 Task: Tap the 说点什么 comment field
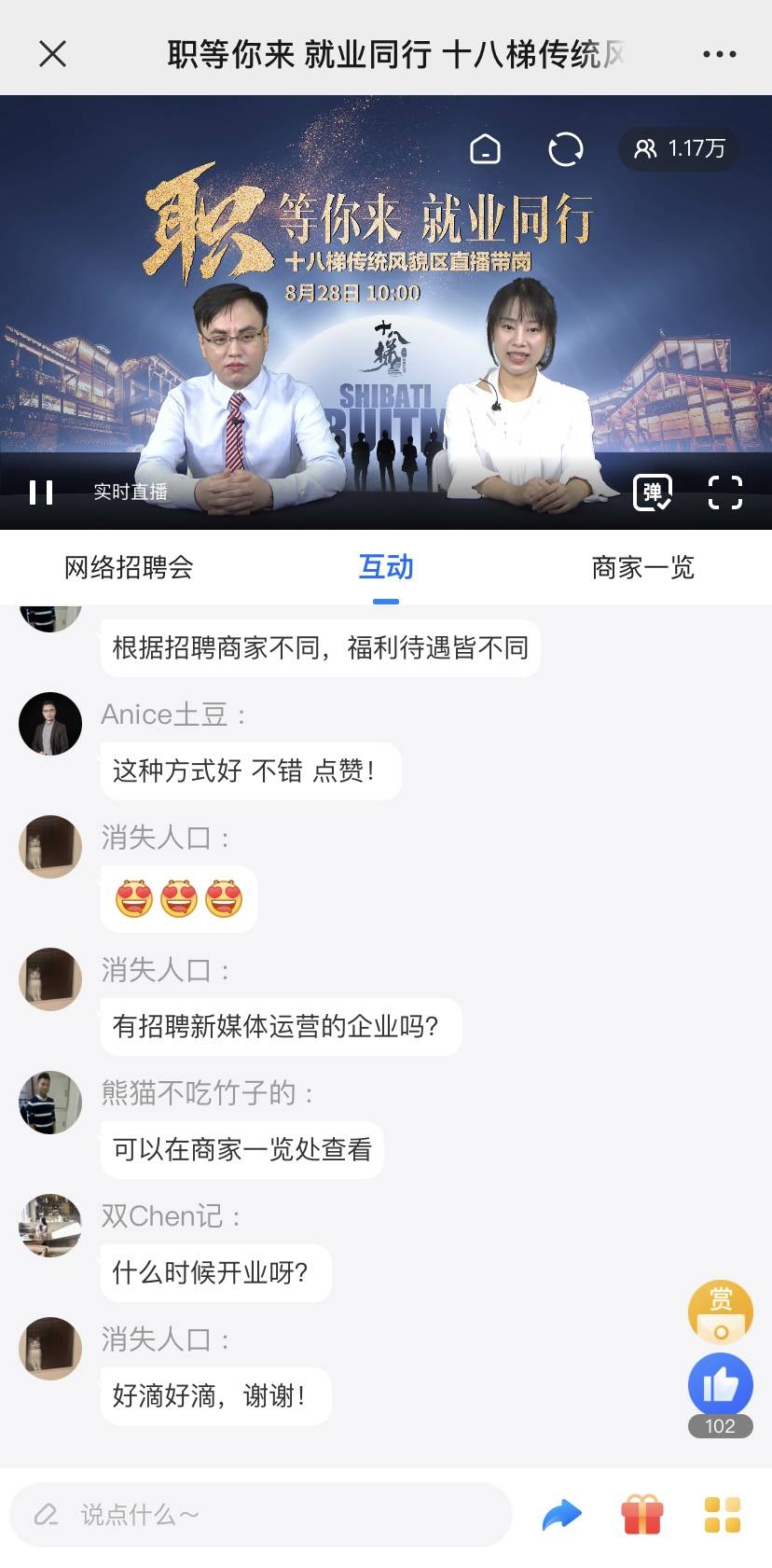261,1515
